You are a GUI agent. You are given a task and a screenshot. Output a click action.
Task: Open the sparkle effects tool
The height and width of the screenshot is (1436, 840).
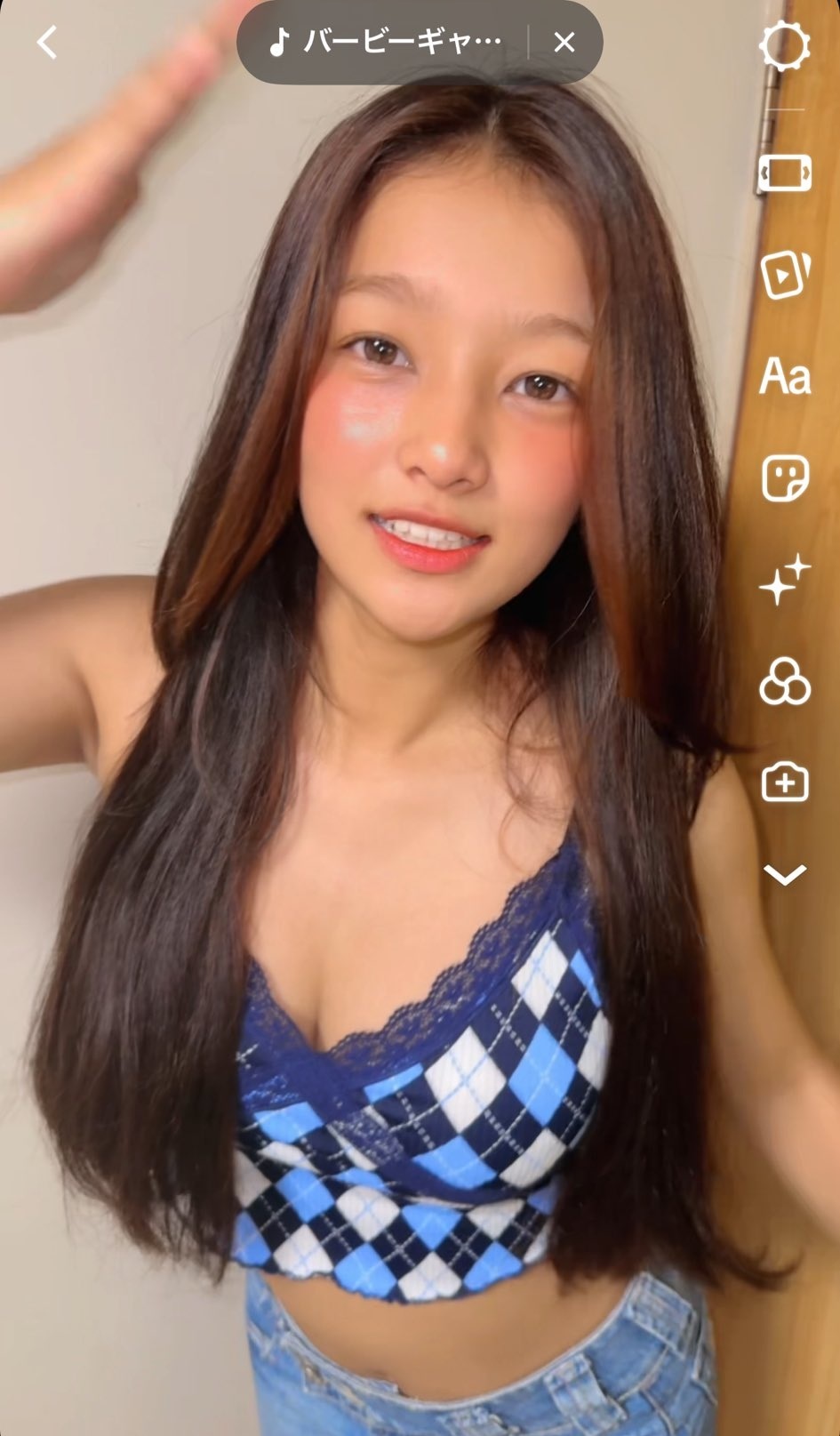pyautogui.click(x=785, y=580)
